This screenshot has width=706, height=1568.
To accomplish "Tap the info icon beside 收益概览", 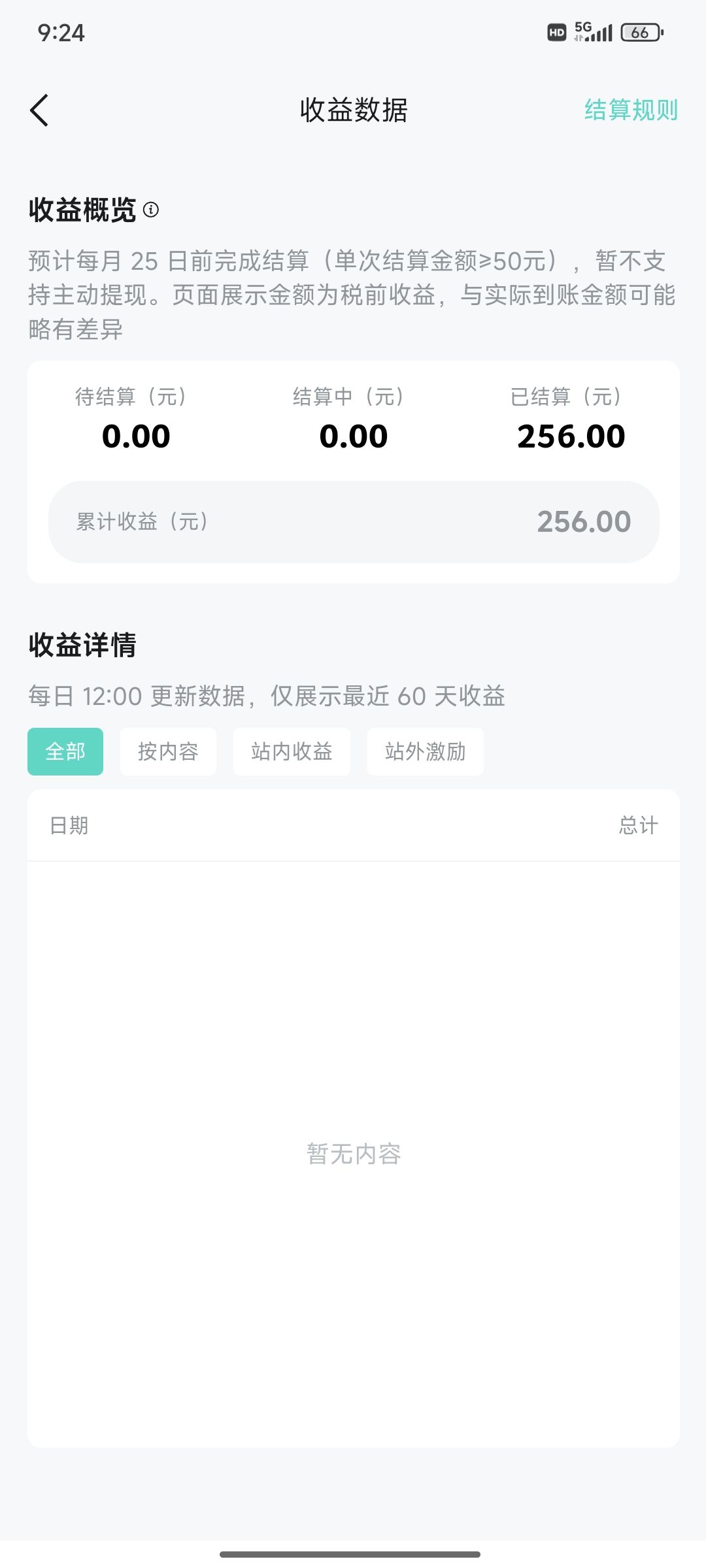I will tap(151, 210).
